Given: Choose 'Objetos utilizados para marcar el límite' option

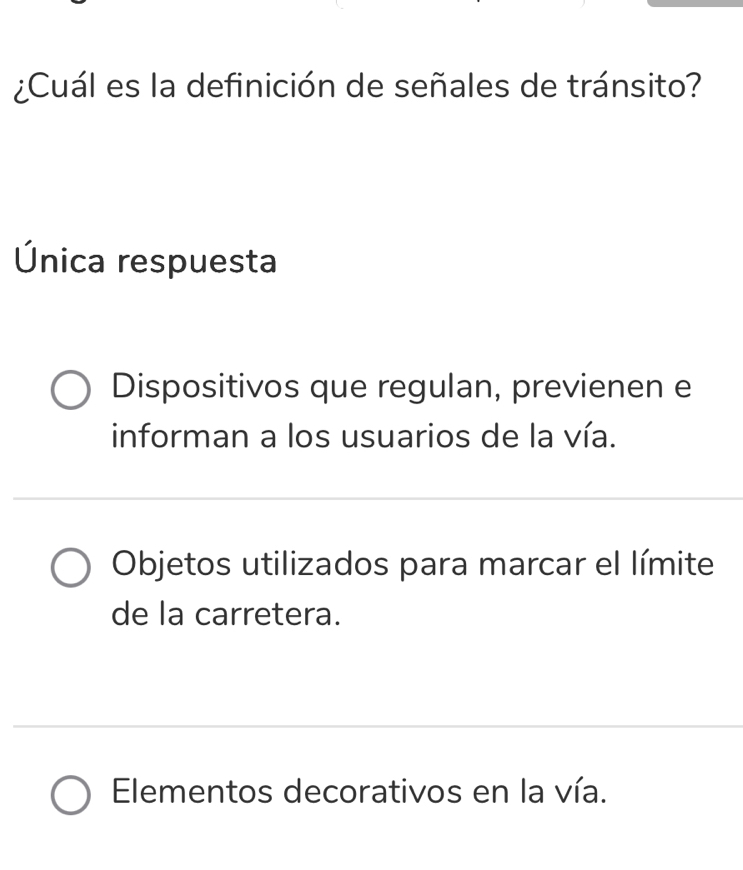Looking at the screenshot, I should tap(70, 569).
